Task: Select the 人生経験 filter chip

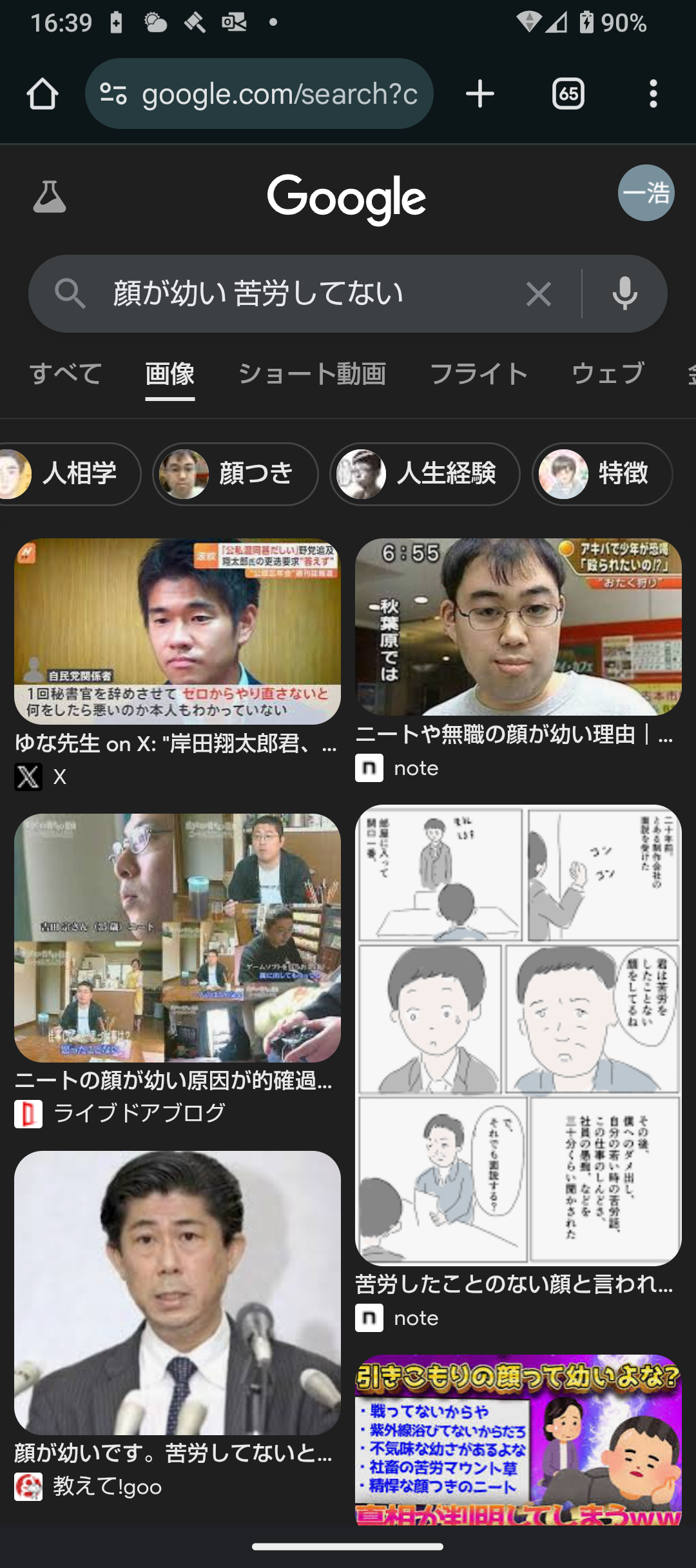Action: pos(425,474)
